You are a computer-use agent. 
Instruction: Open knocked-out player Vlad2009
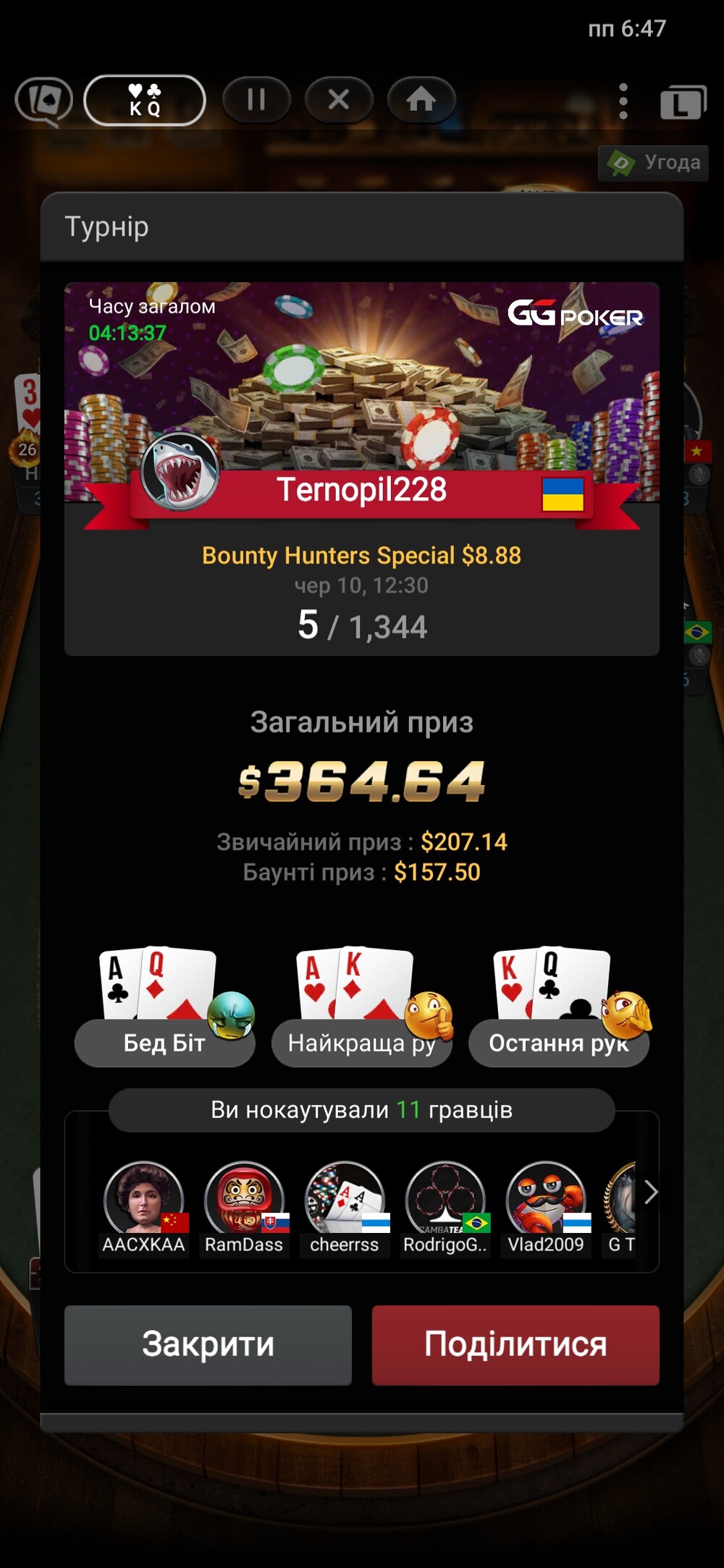point(546,1207)
